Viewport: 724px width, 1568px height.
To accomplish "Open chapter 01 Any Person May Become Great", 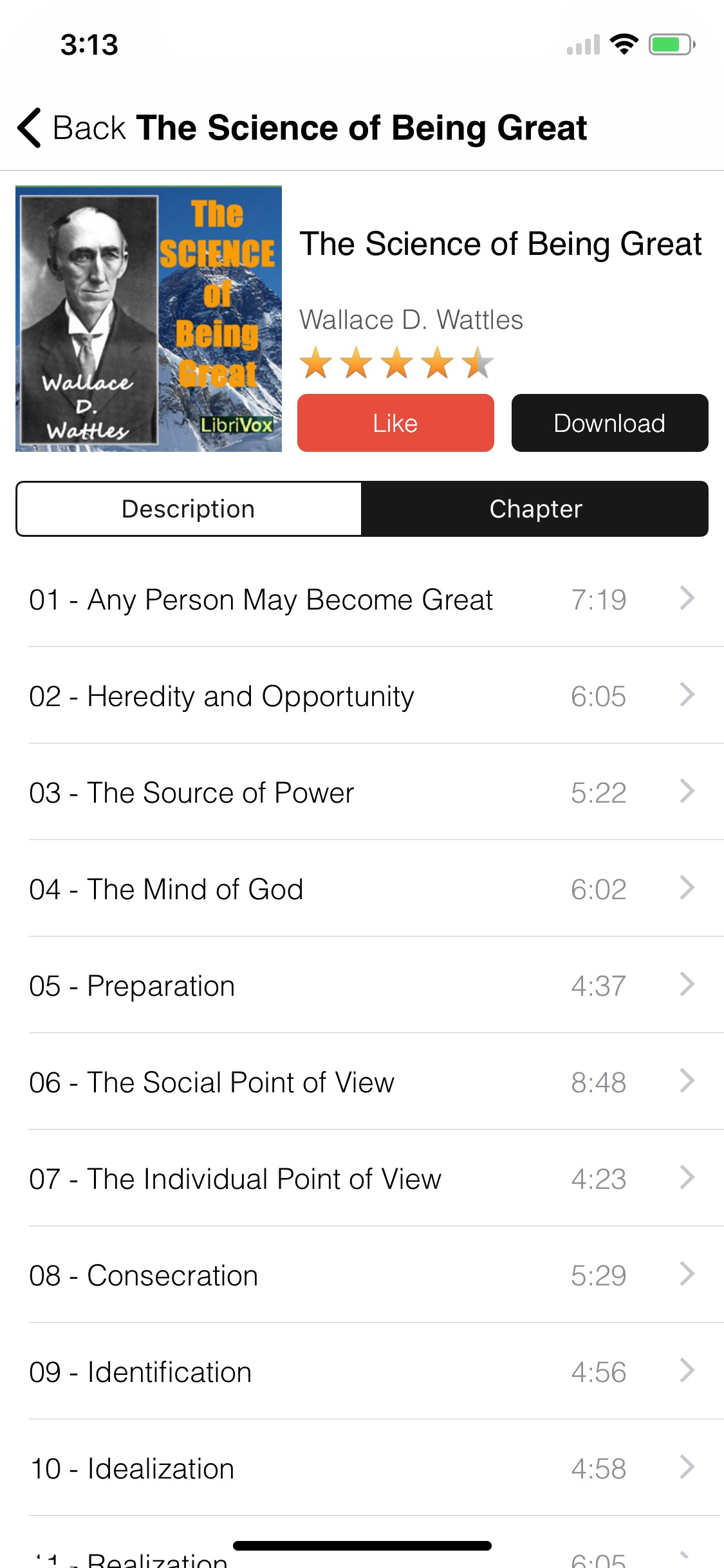I will tap(360, 599).
